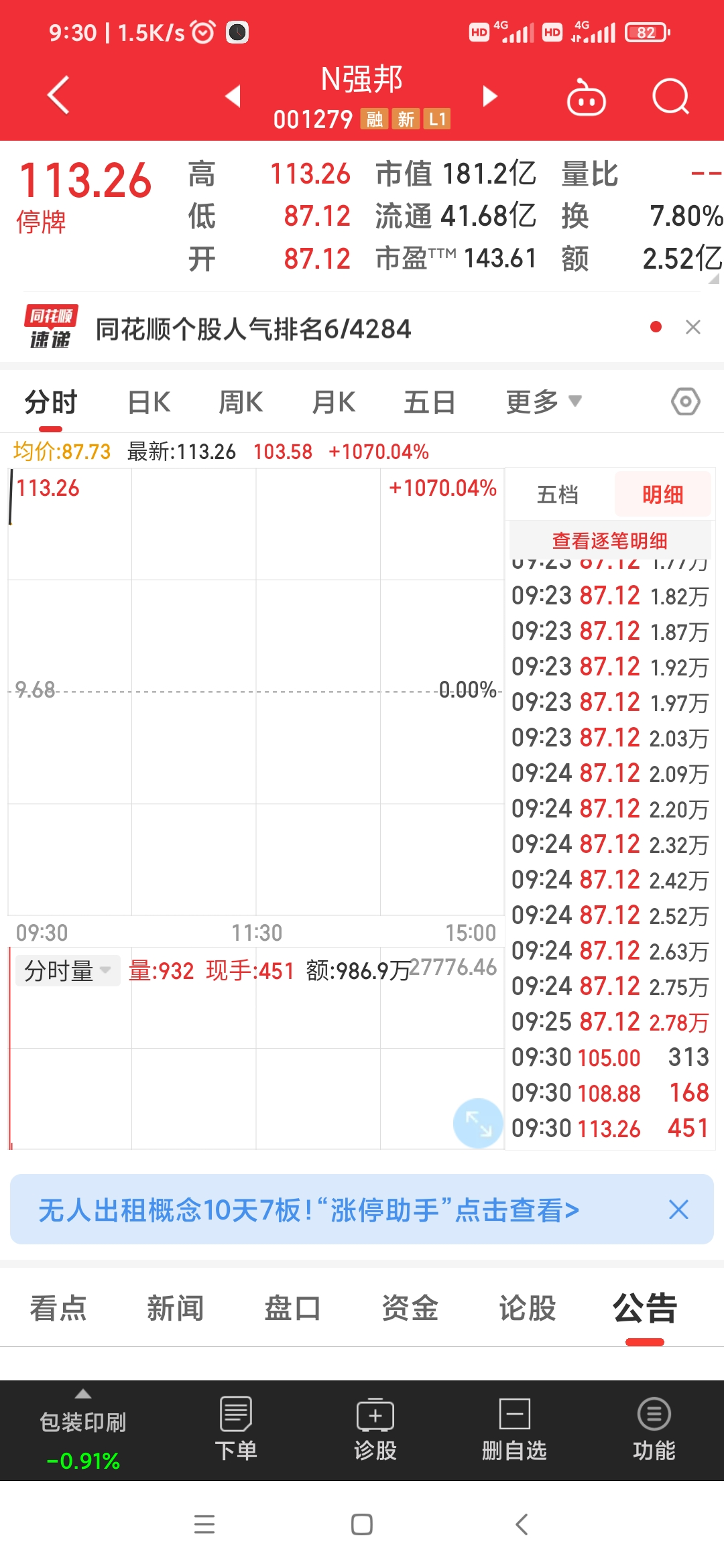This screenshot has width=724, height=1568.
Task: Open the 分时量 indicator dropdown
Action: [x=68, y=970]
